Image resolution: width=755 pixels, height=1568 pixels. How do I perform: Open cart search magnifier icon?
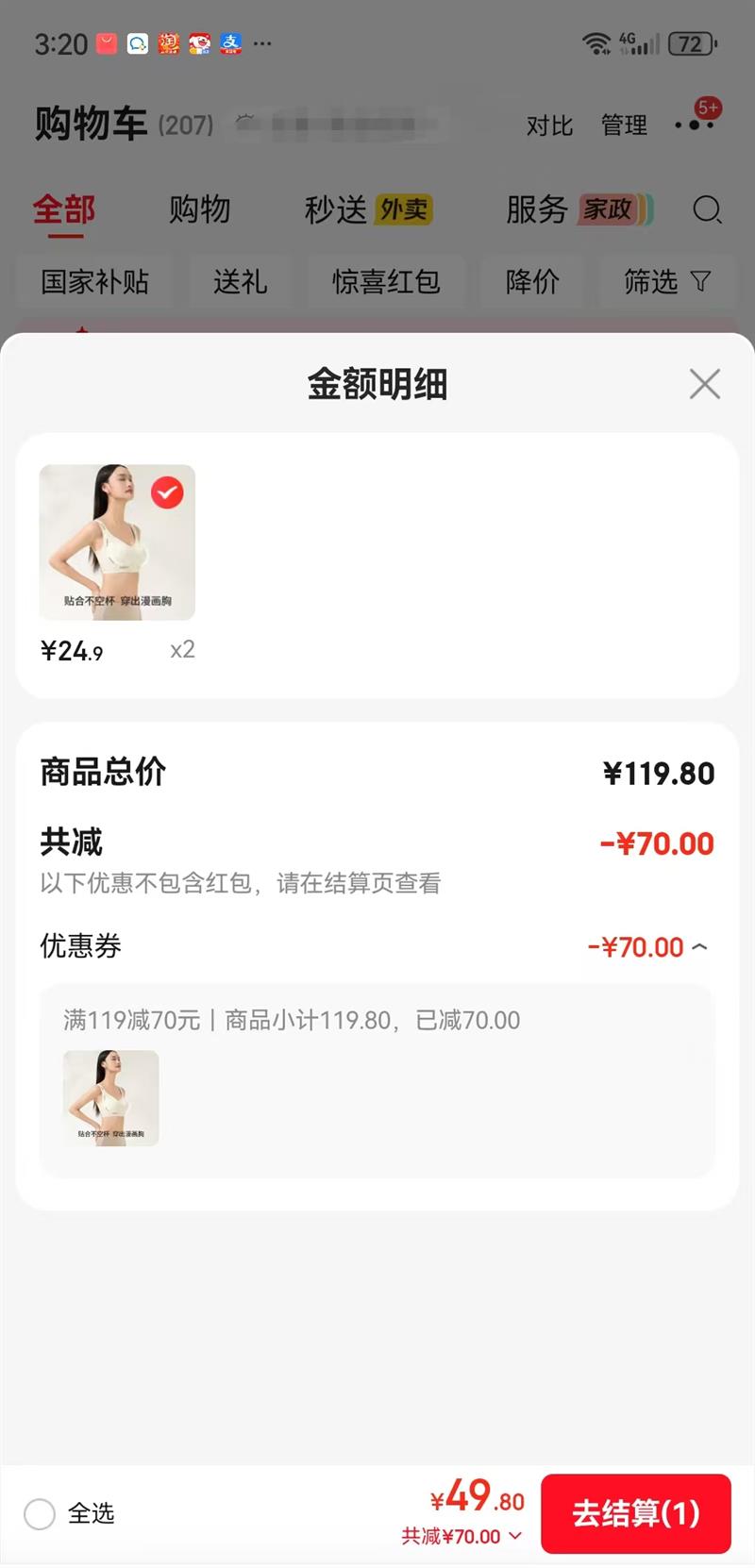click(707, 209)
